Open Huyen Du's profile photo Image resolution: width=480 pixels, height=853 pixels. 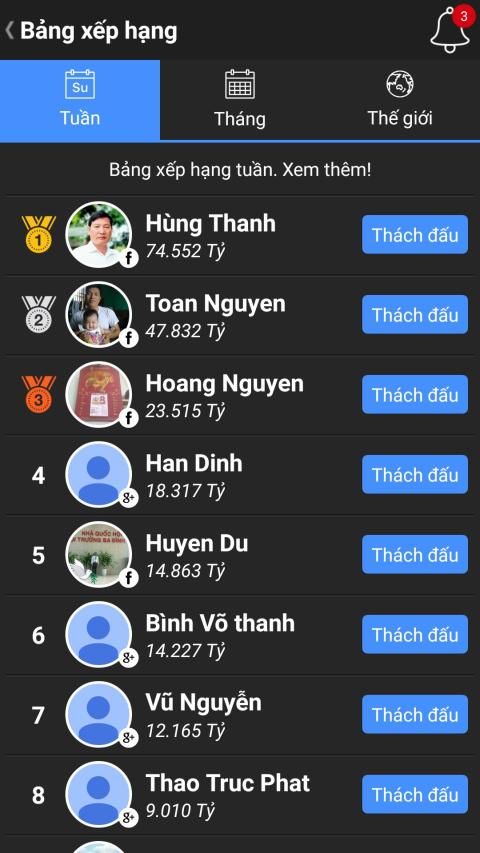[99, 554]
